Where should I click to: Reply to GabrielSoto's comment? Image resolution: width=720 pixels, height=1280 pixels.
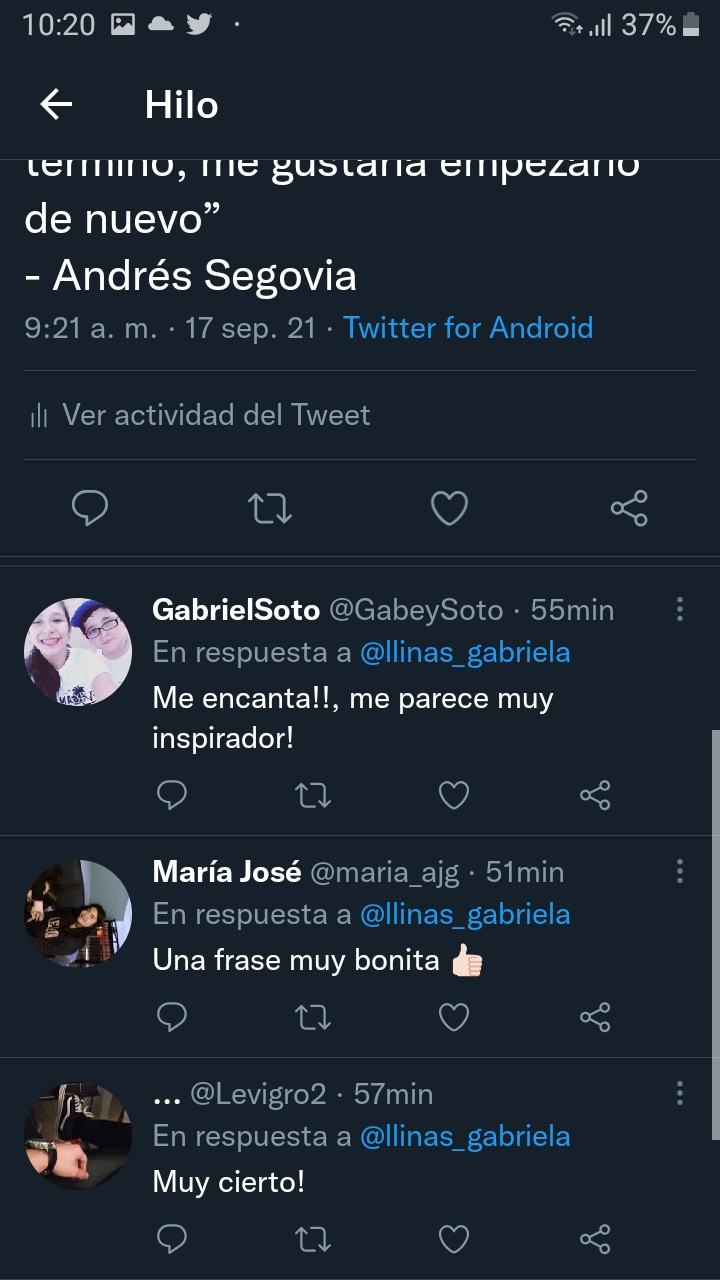[172, 795]
